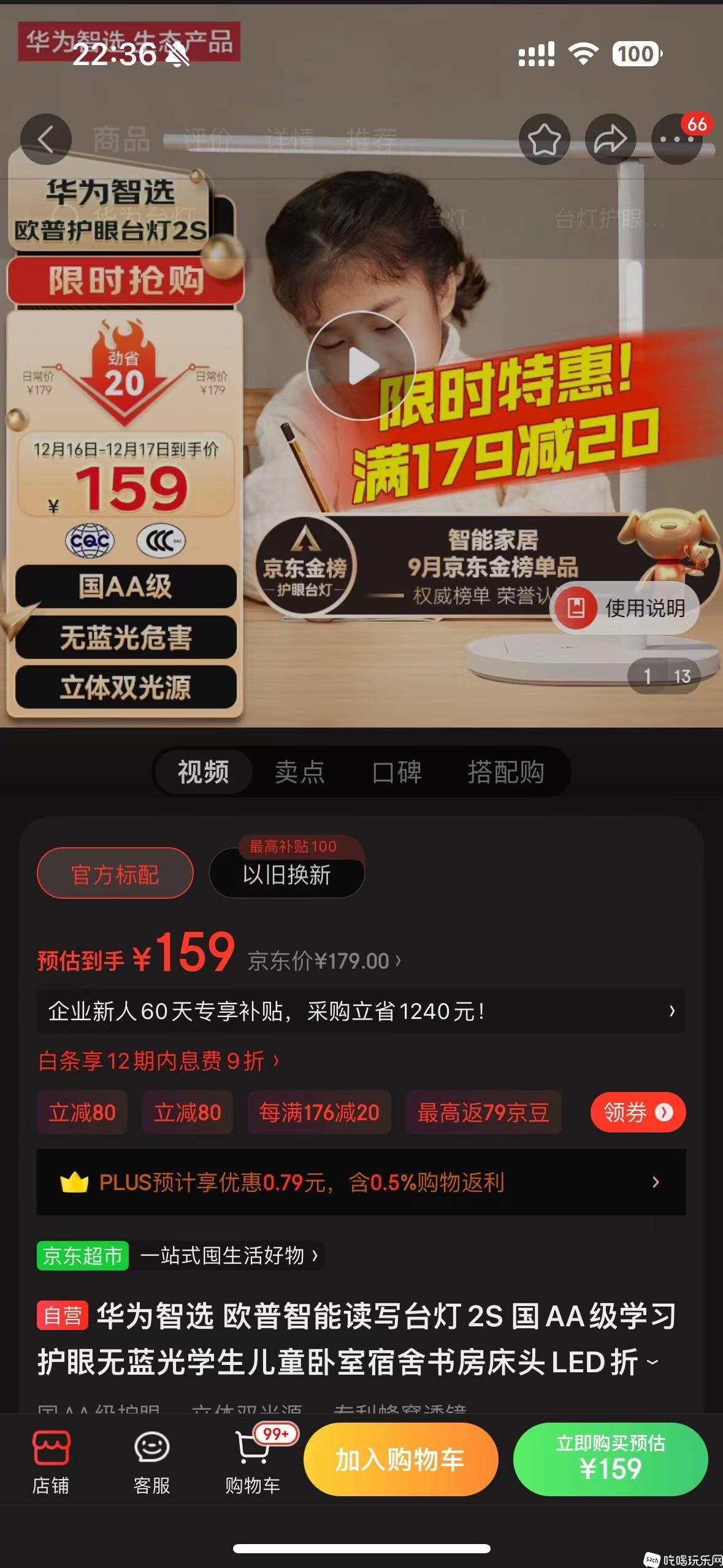723x1568 pixels.
Task: Add item with 加入购物车
Action: pyautogui.click(x=400, y=1459)
